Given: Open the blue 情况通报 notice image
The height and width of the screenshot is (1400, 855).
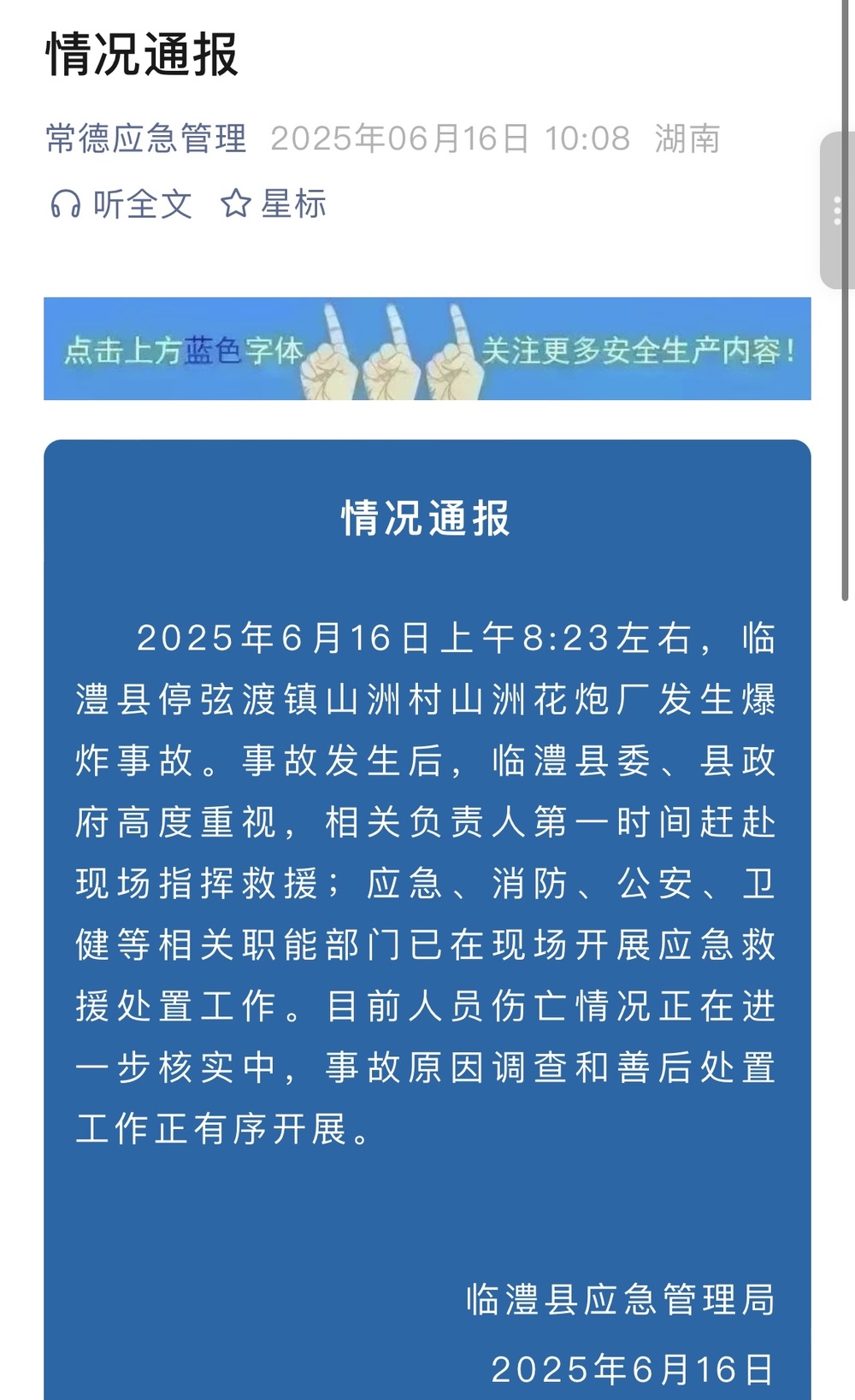Looking at the screenshot, I should click(x=427, y=920).
